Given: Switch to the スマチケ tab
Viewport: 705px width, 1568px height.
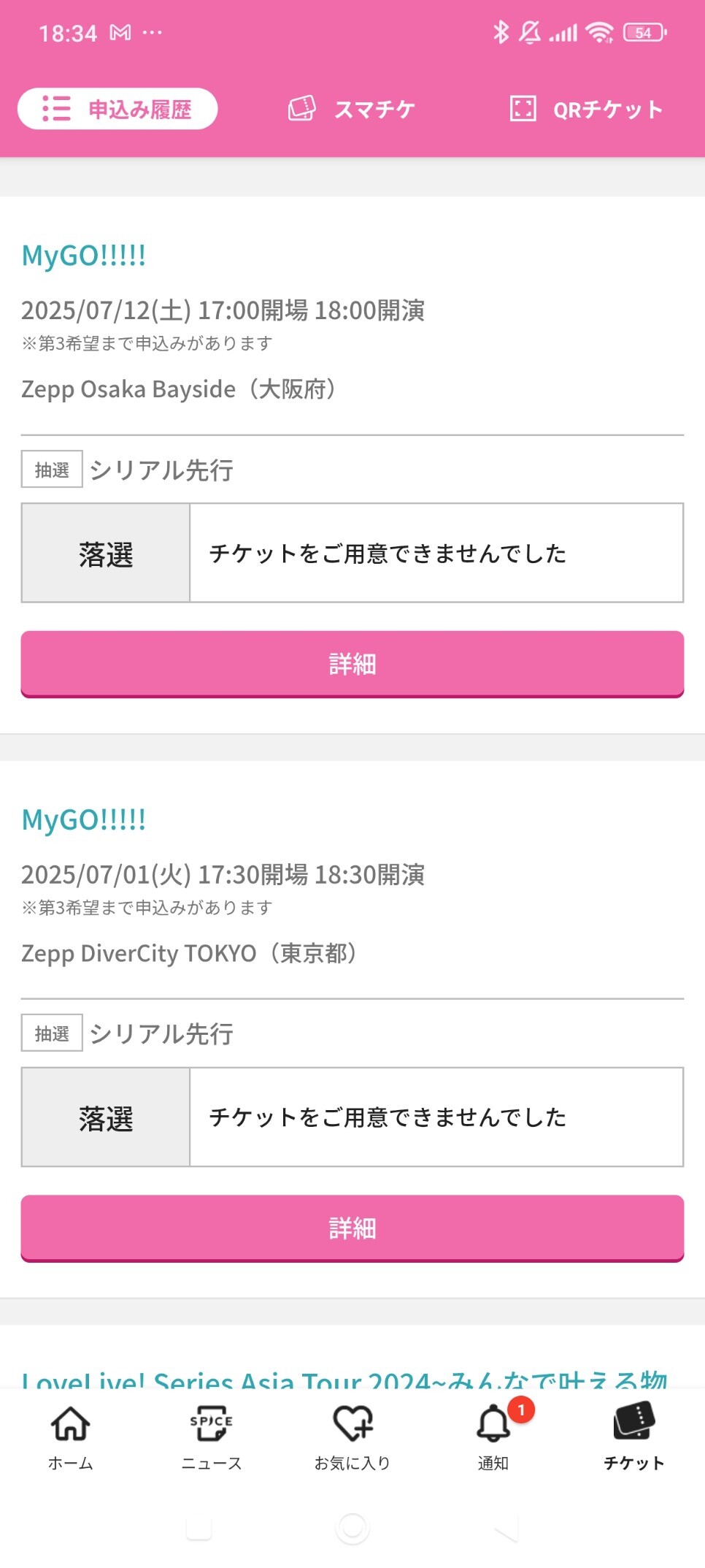Looking at the screenshot, I should tap(352, 109).
